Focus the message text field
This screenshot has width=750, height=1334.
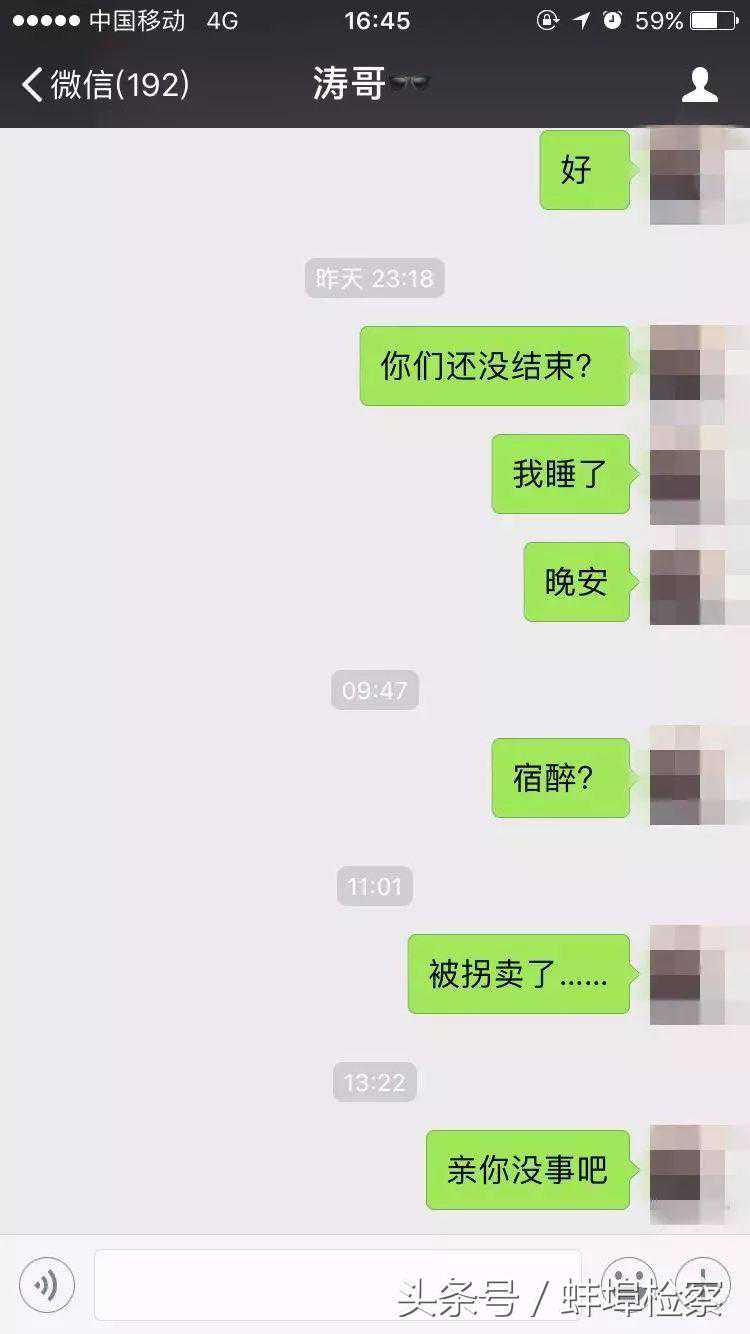[337, 1284]
